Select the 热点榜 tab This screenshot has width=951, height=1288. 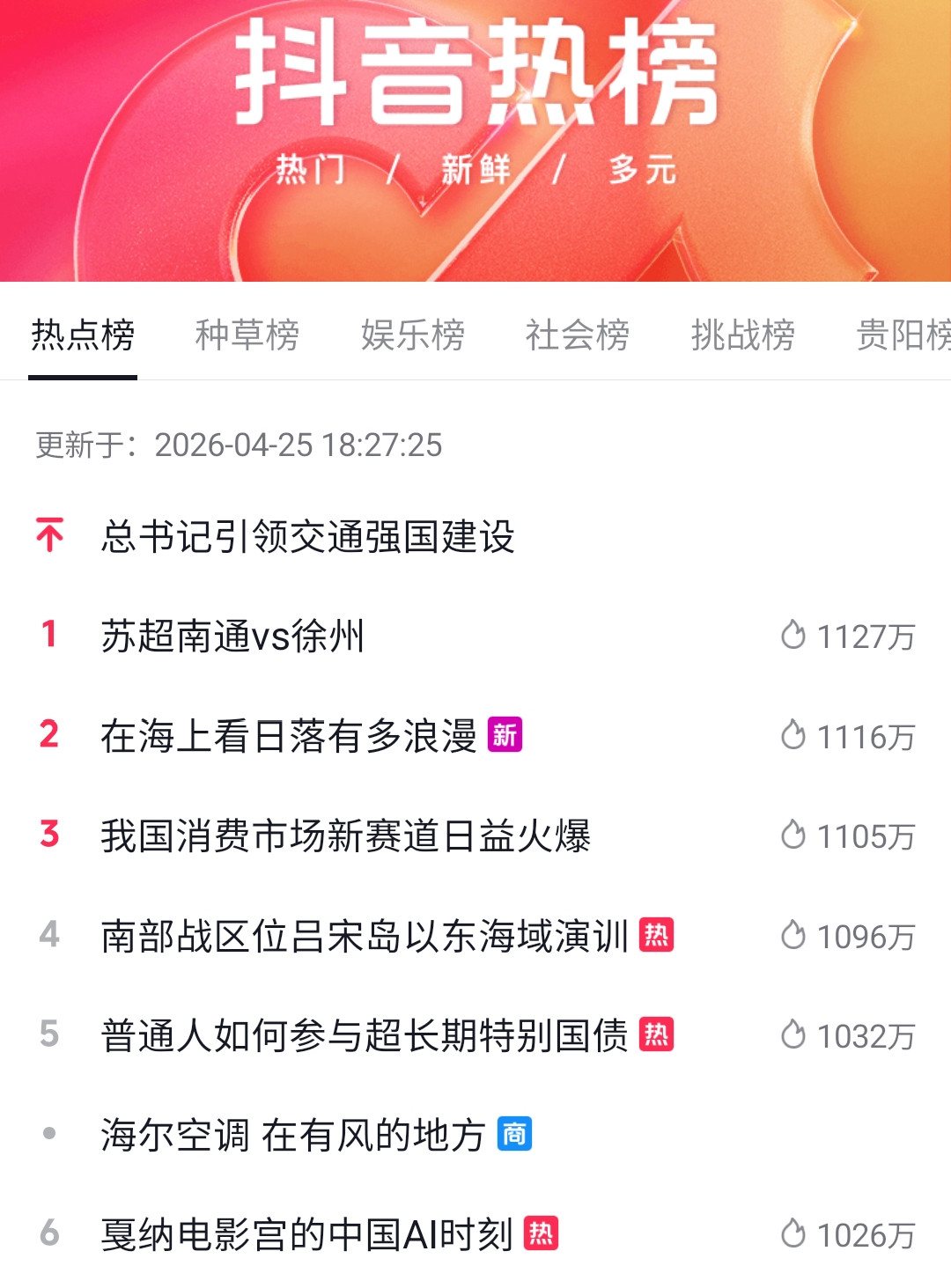tap(83, 335)
